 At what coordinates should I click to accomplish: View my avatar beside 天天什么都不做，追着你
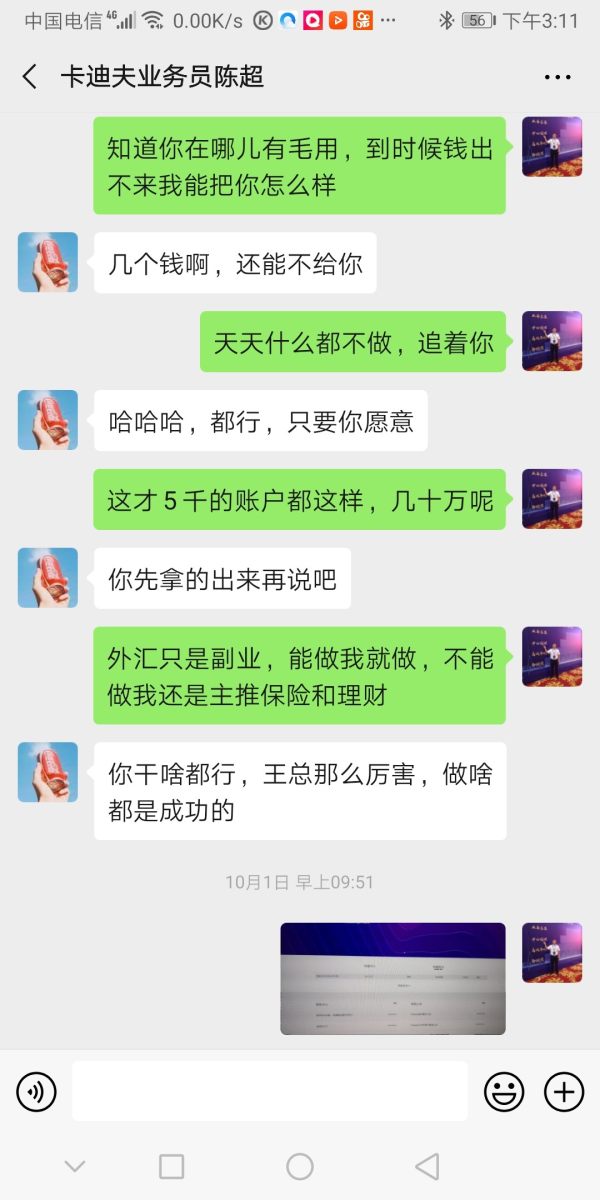(x=552, y=341)
